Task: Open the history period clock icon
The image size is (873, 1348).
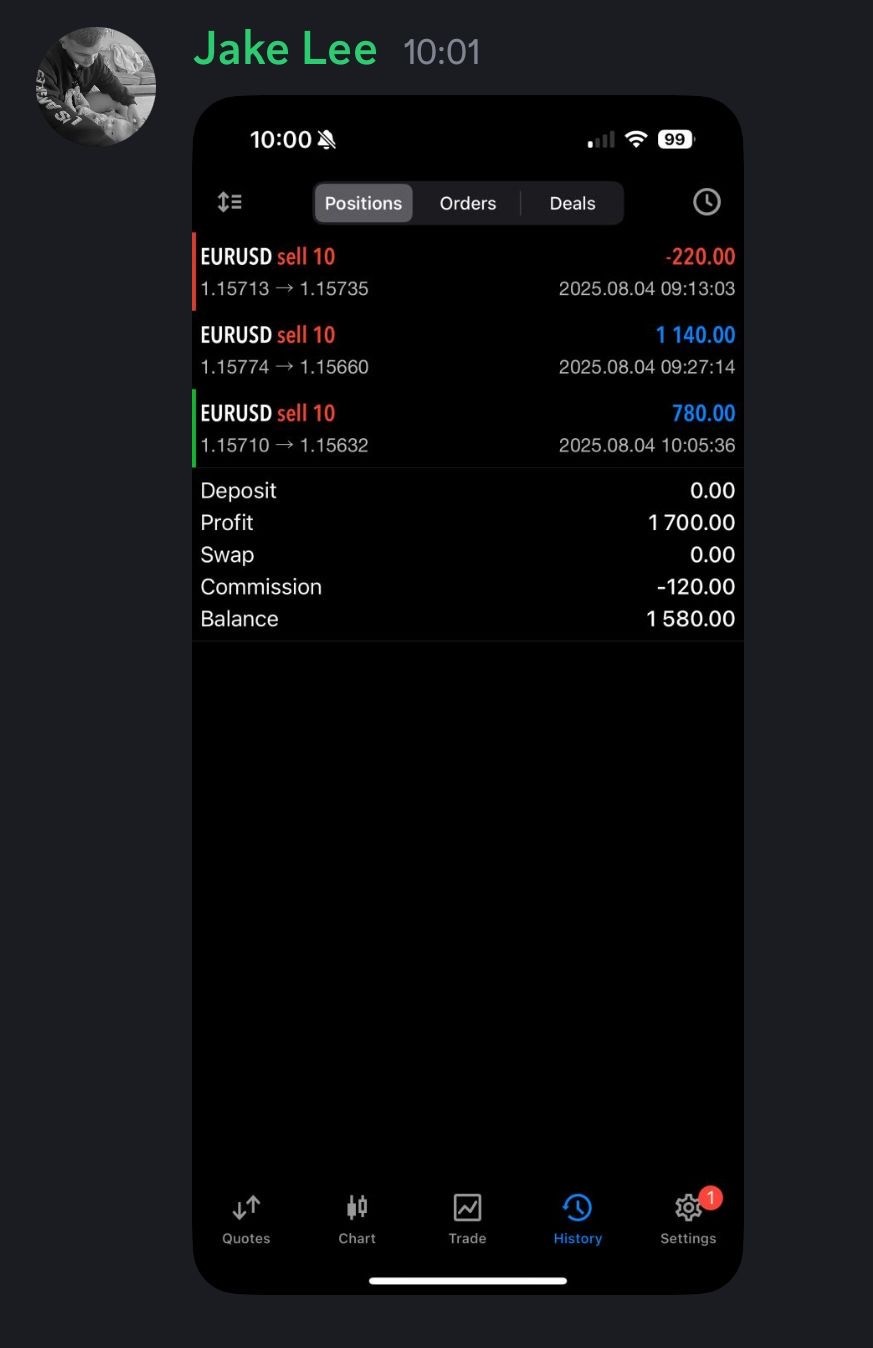Action: point(706,202)
